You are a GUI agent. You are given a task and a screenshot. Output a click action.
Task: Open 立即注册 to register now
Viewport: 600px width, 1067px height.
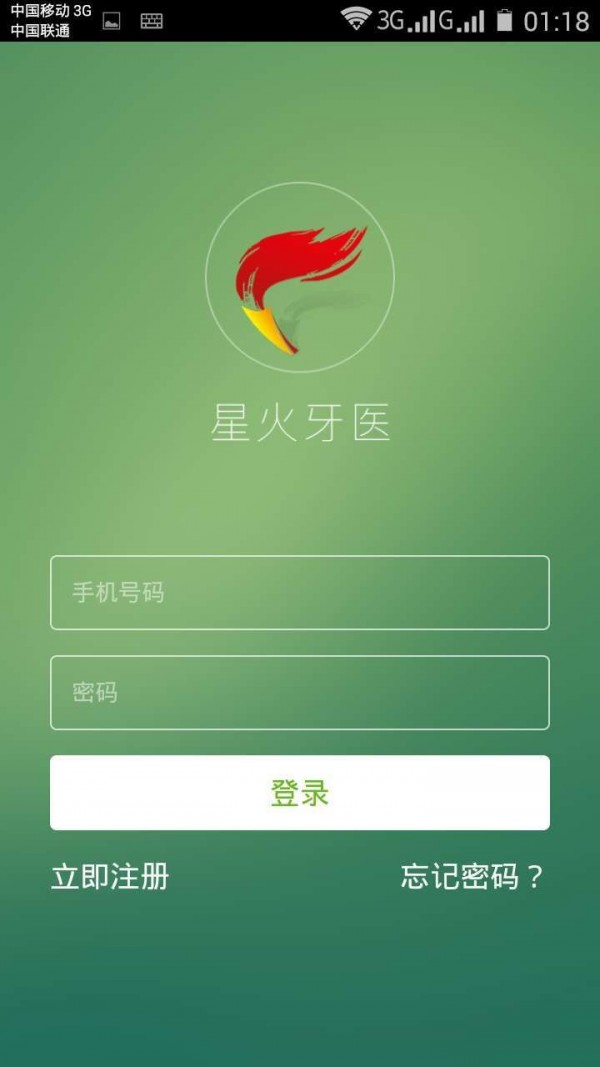coord(110,877)
